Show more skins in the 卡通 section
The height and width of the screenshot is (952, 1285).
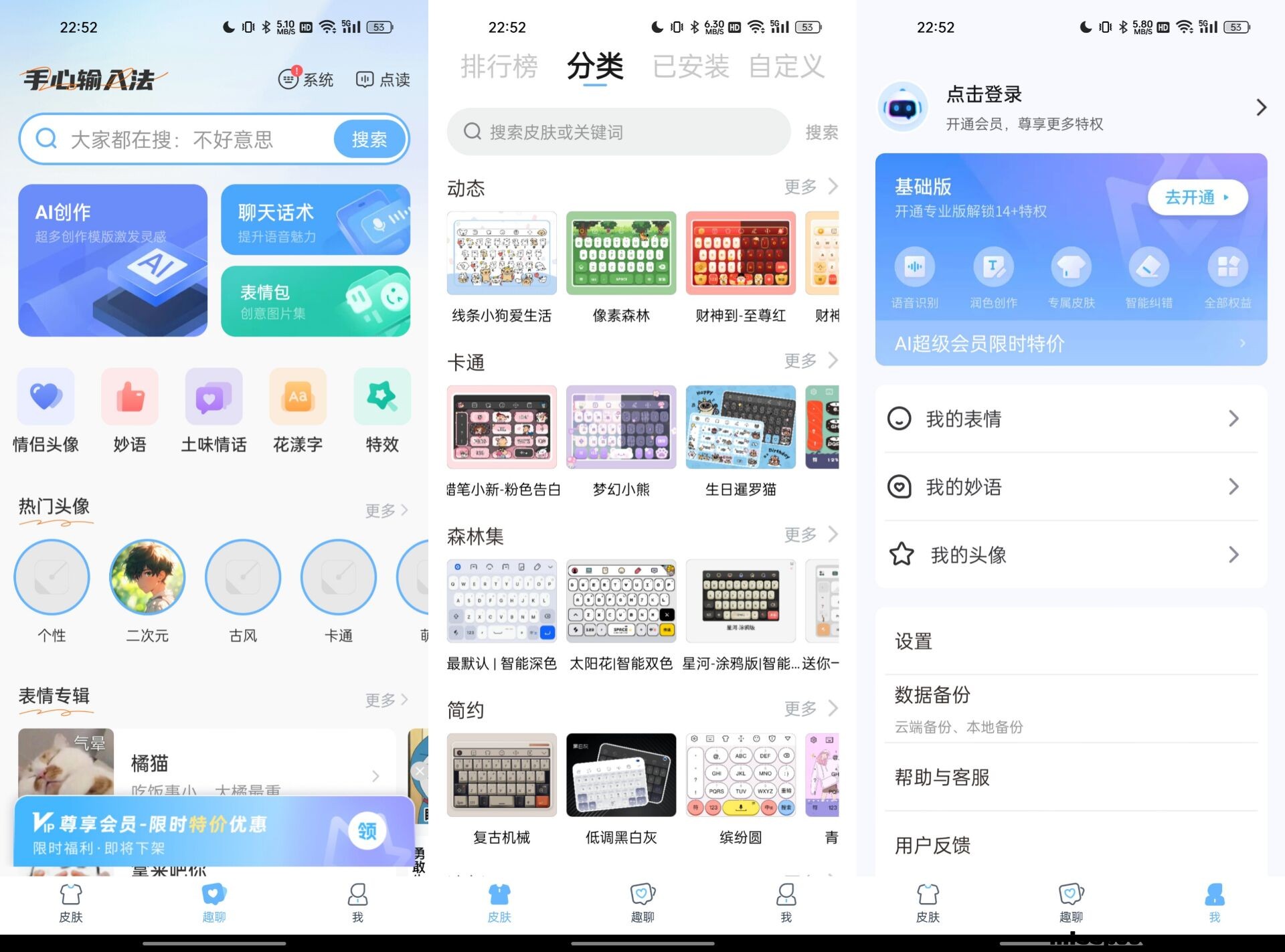click(x=811, y=361)
